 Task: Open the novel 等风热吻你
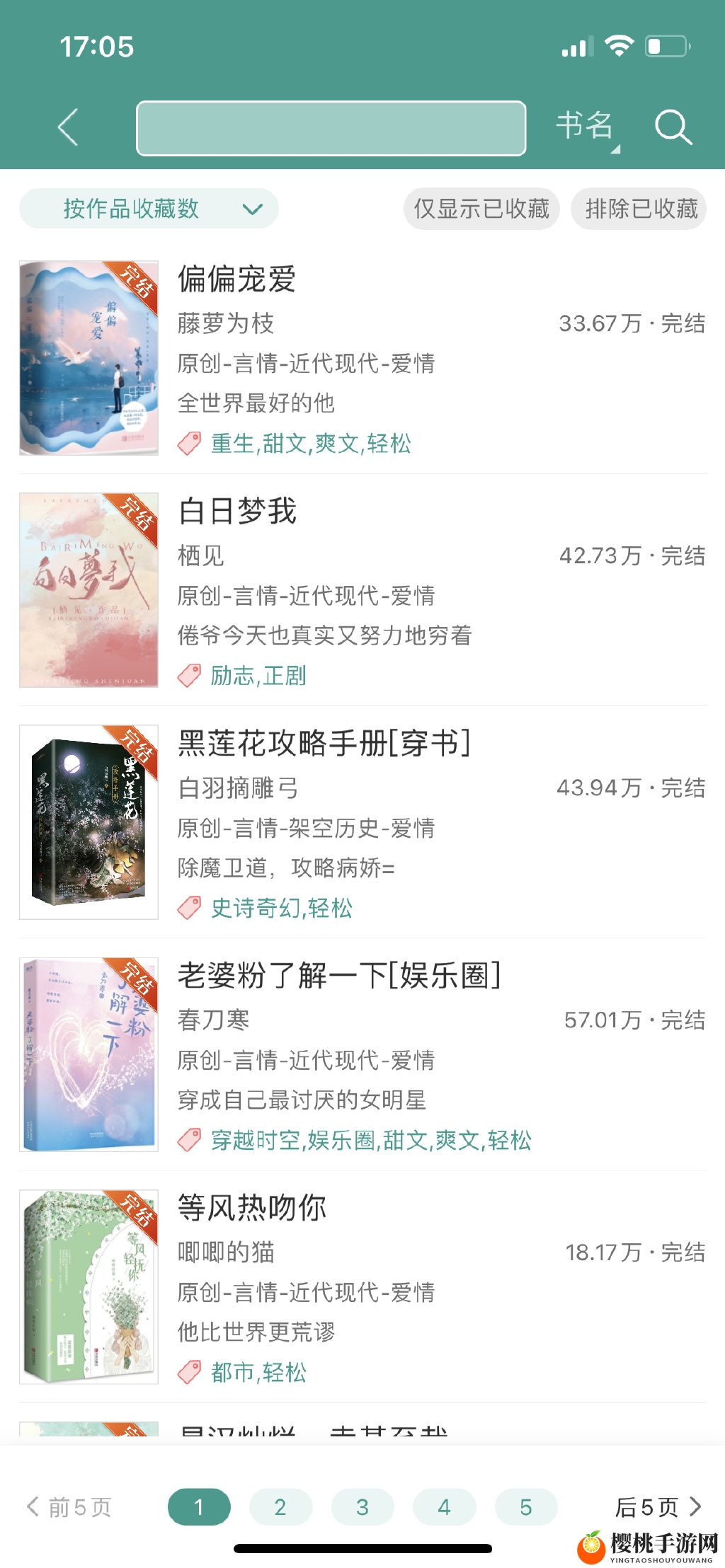point(362,1286)
